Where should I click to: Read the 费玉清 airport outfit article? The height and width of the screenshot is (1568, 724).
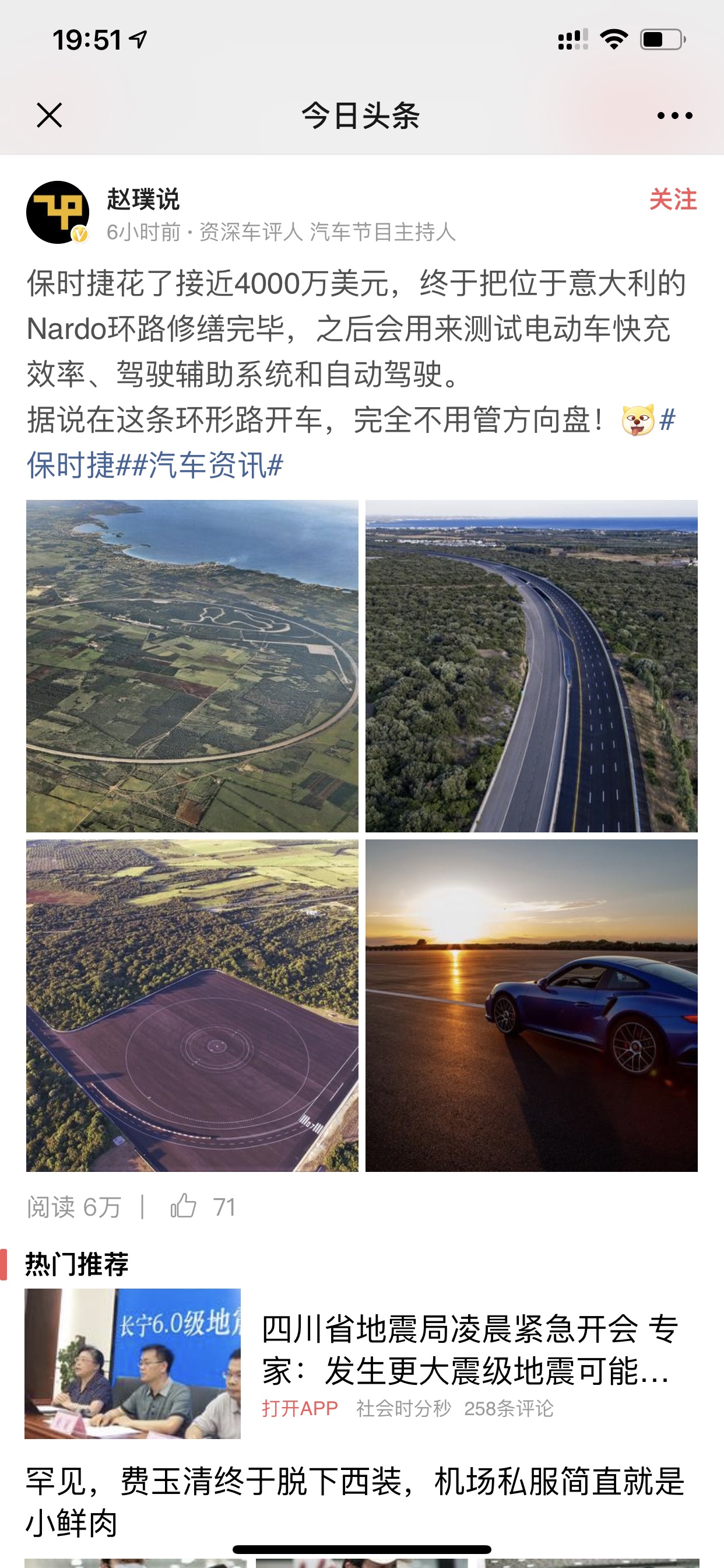356,1501
